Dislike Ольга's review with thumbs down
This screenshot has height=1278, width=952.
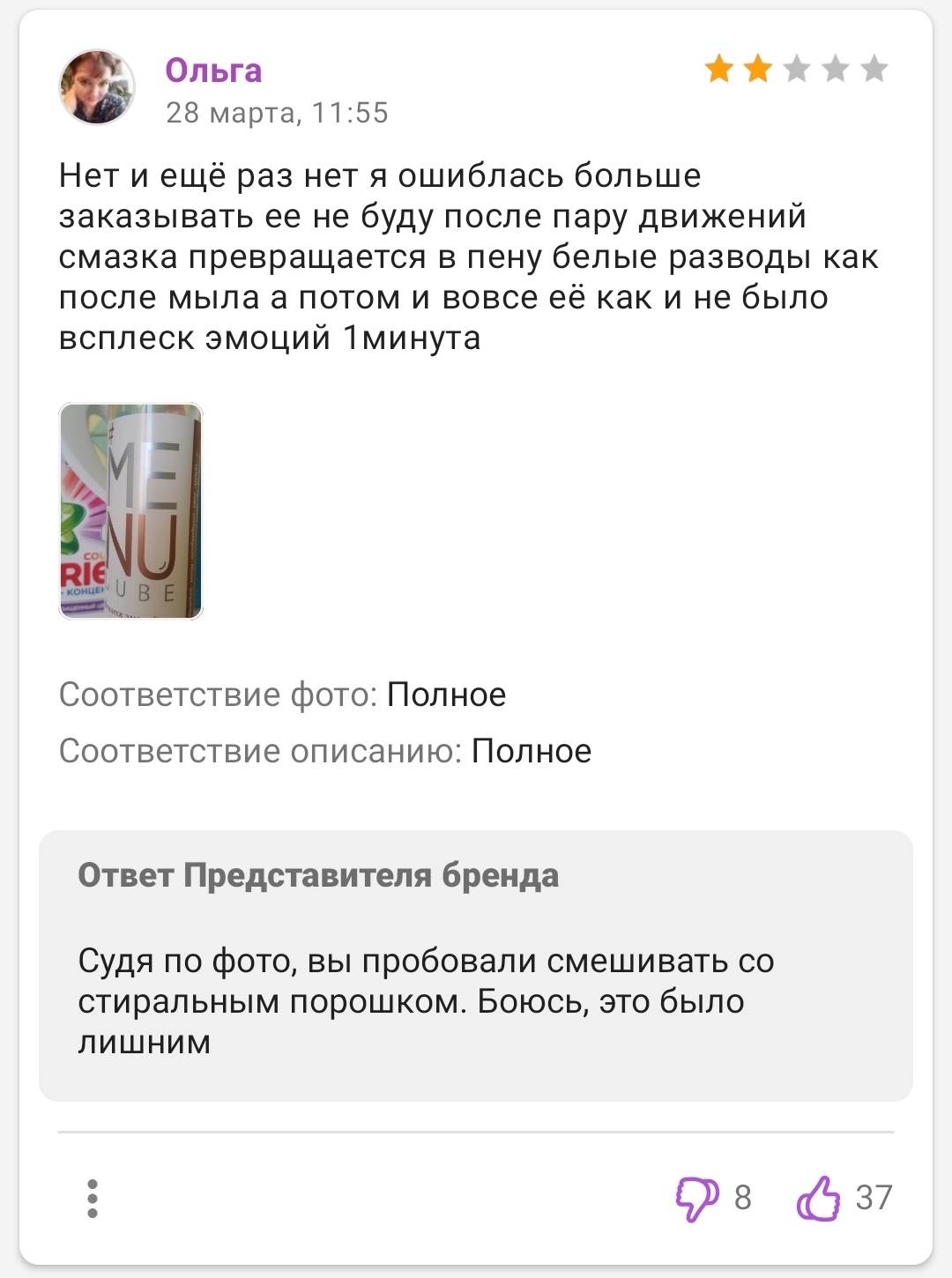(696, 1198)
